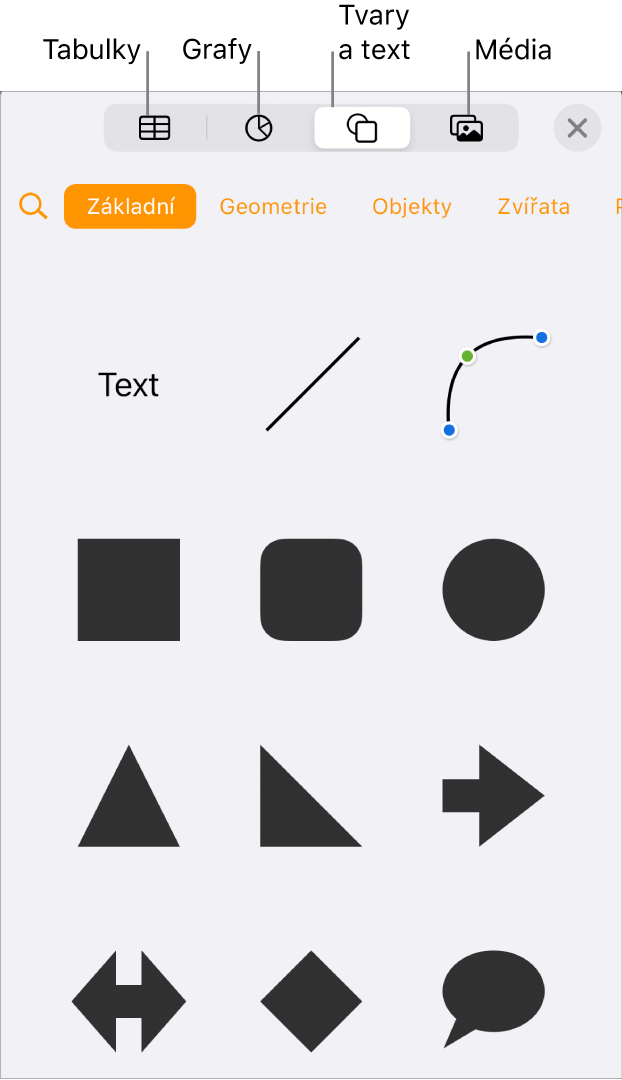Add the rounded square shape

pyautogui.click(x=311, y=590)
